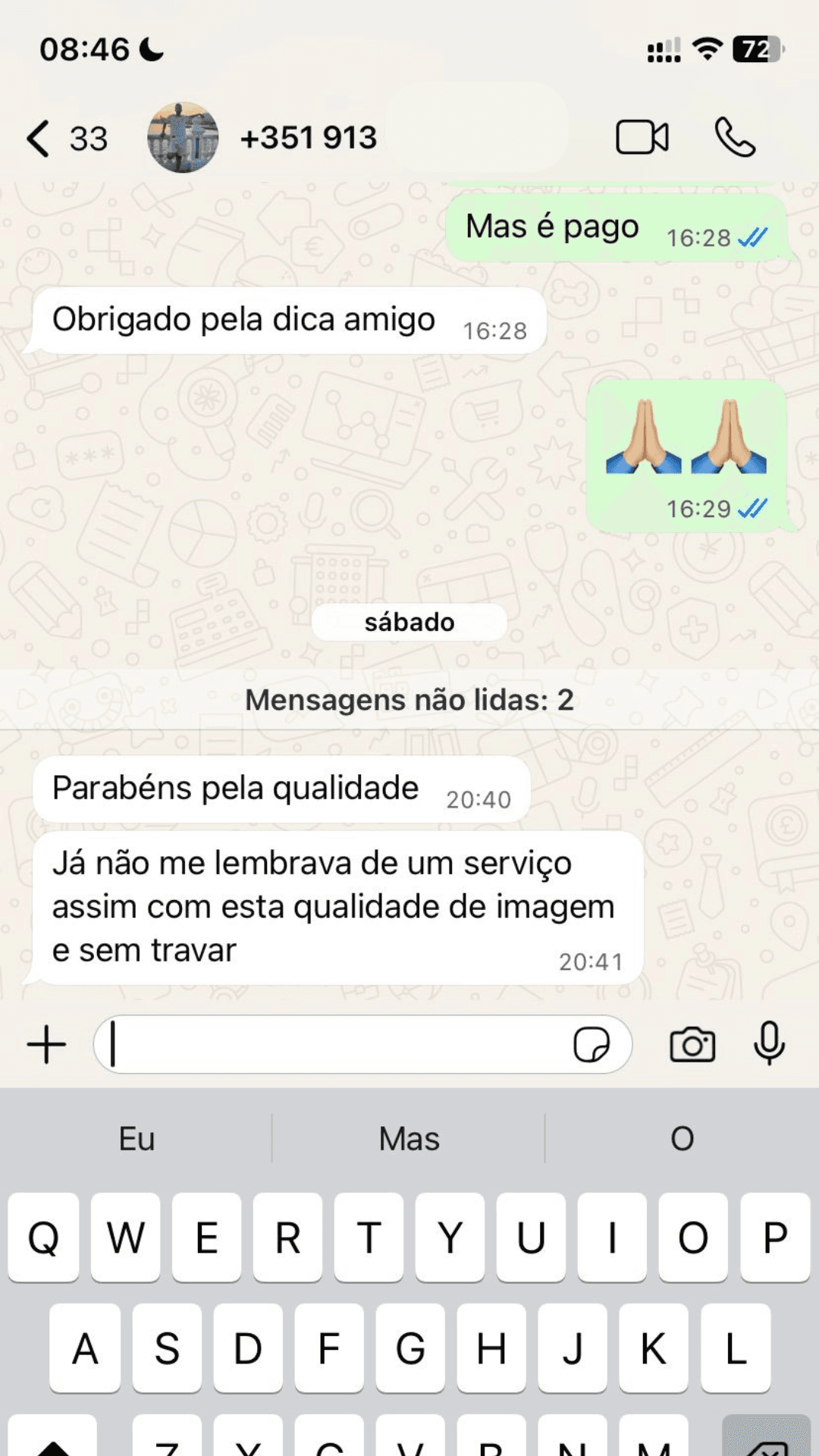Image resolution: width=819 pixels, height=1456 pixels.
Task: Open the +351 913 contact profile picture
Action: tap(183, 138)
